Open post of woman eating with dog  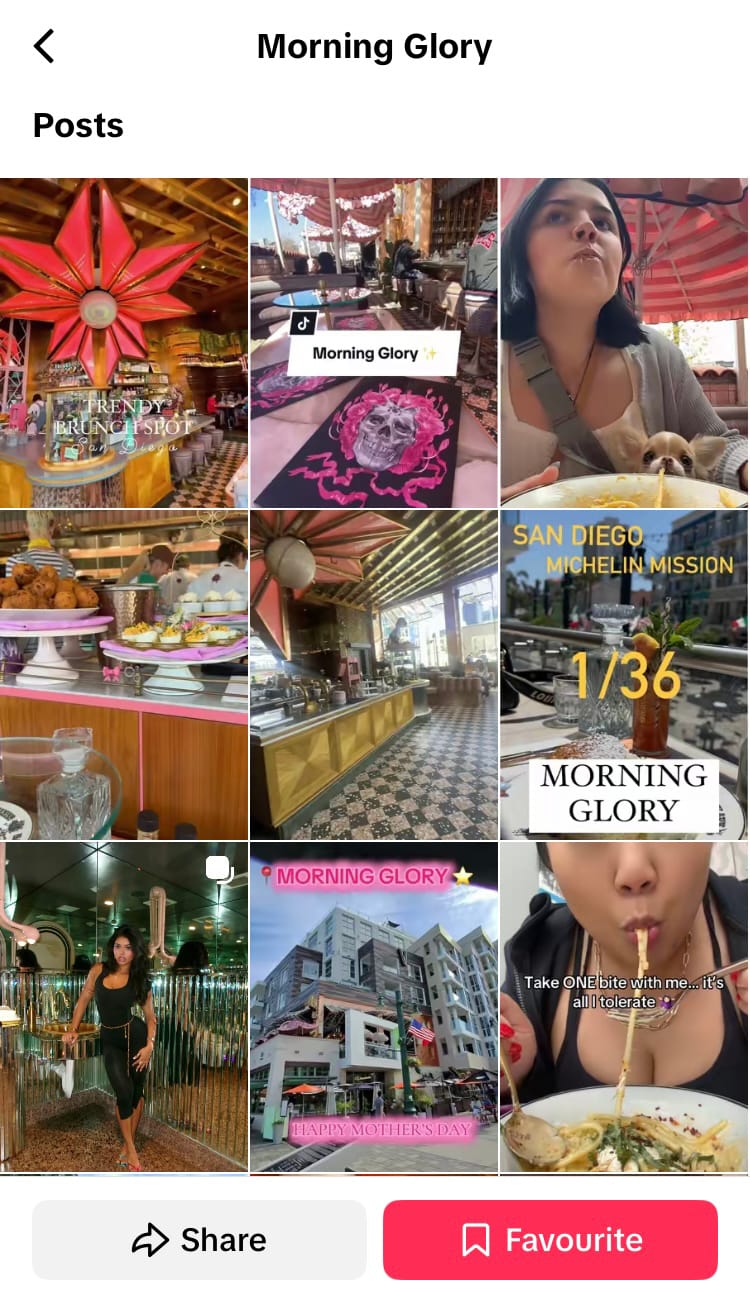point(624,342)
